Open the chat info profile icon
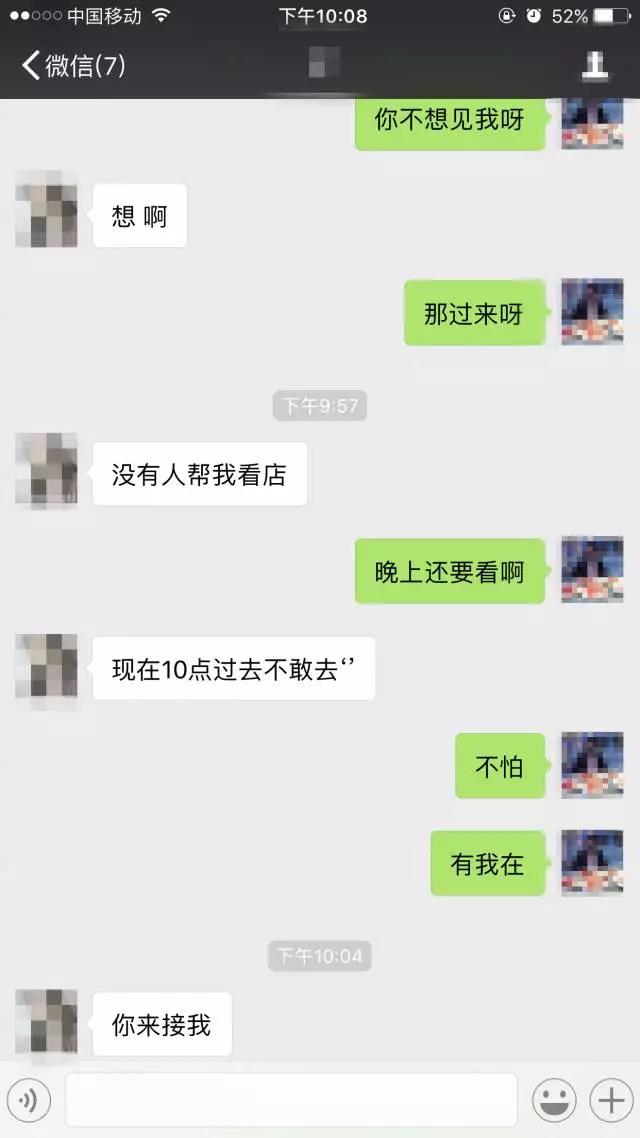 pos(596,66)
